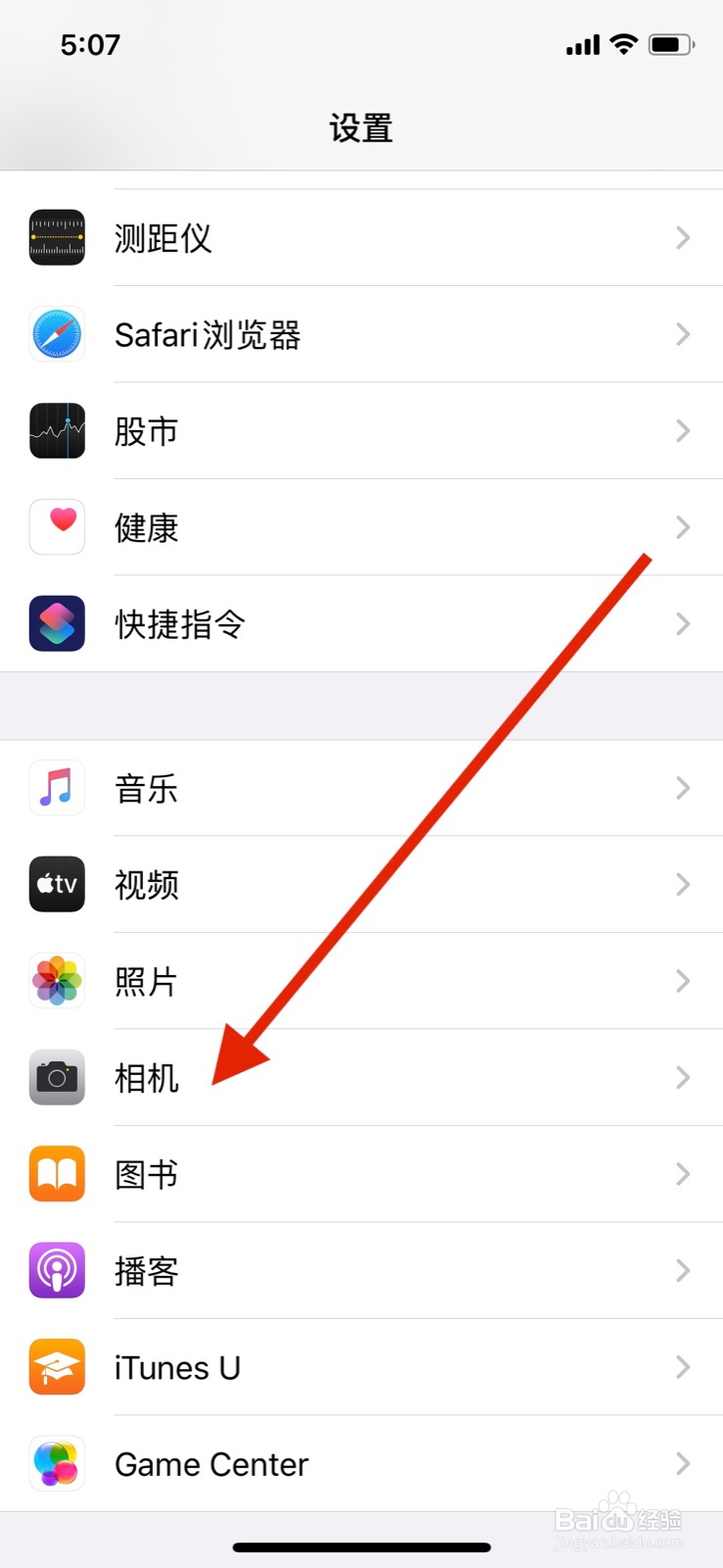This screenshot has height=1568, width=723.
Task: Tap the 股市 stocks chart icon
Action: click(56, 430)
